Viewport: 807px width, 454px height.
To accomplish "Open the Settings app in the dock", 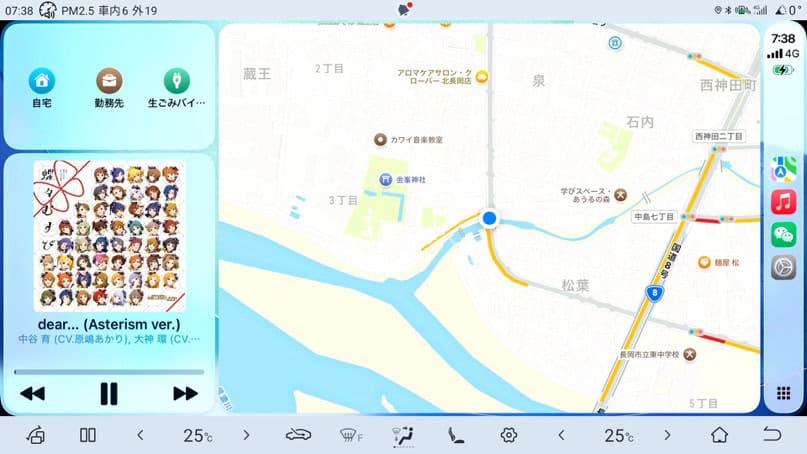I will click(x=783, y=268).
